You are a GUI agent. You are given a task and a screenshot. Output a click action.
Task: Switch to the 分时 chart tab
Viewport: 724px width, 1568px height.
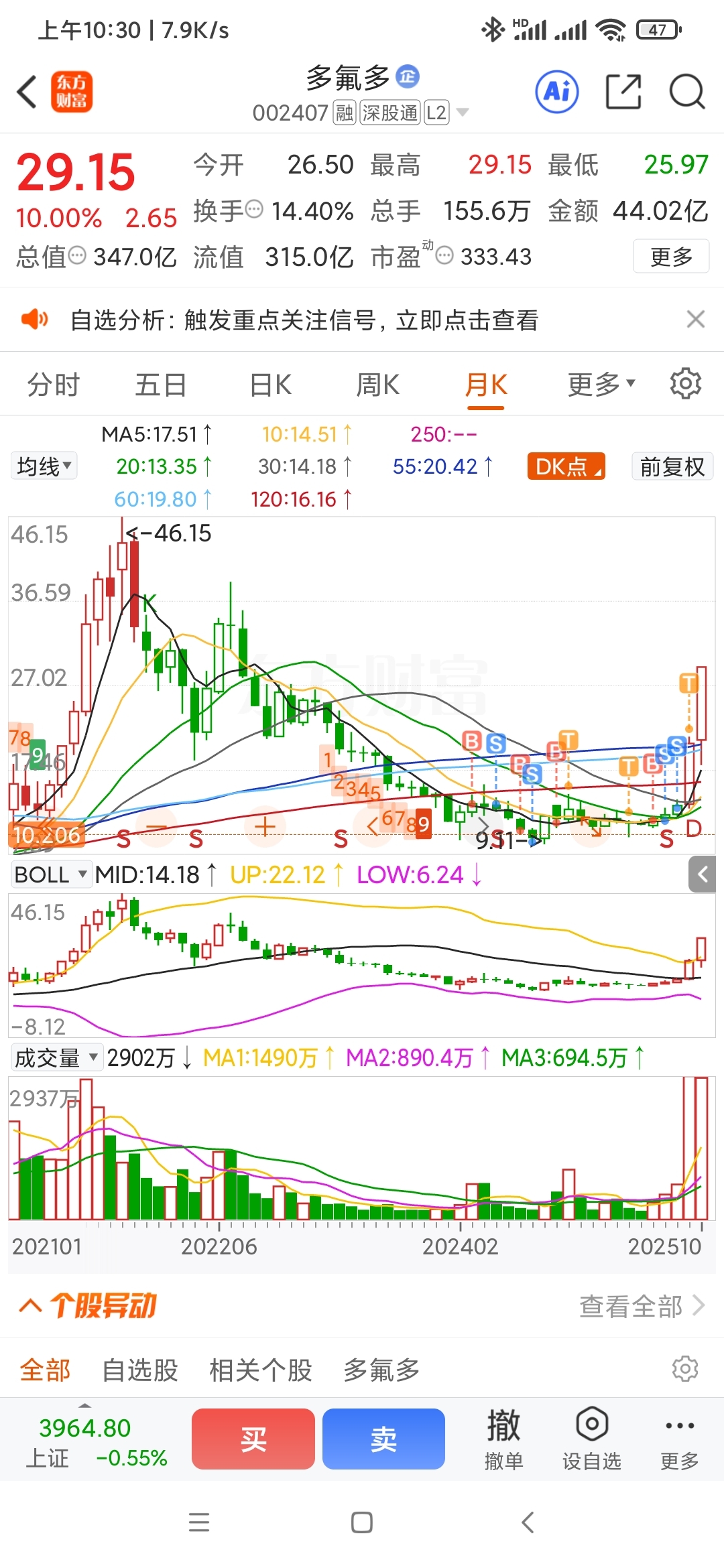(x=54, y=385)
